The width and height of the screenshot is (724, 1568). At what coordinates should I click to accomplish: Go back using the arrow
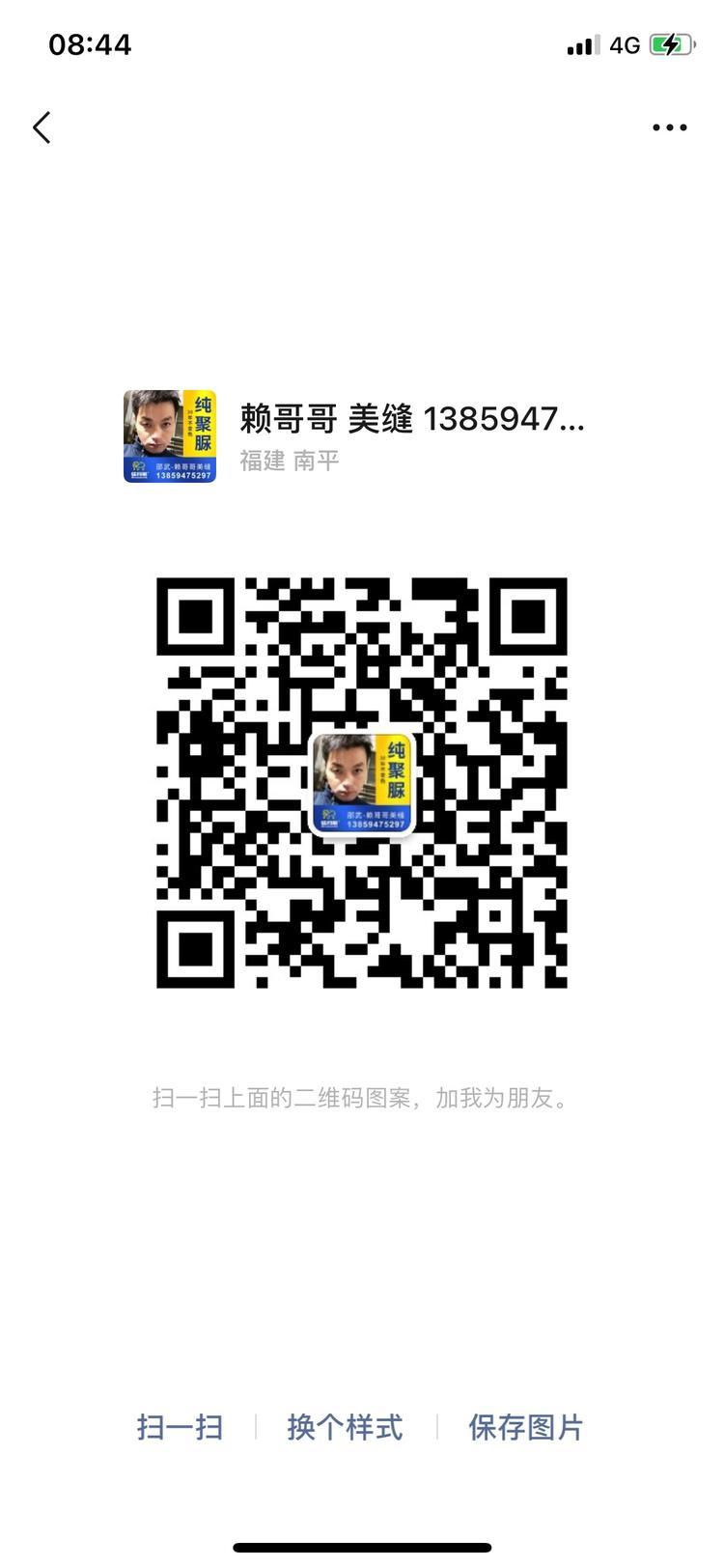point(42,127)
